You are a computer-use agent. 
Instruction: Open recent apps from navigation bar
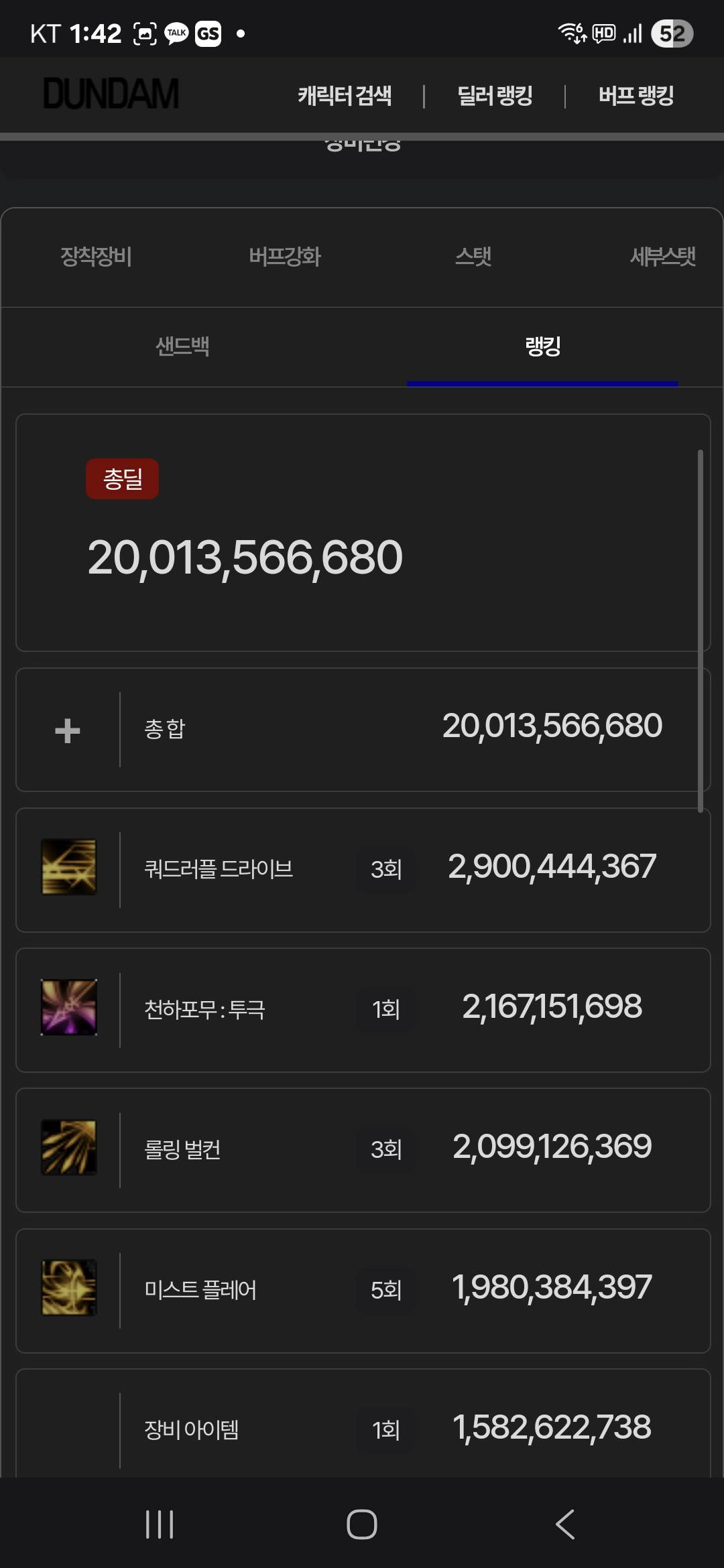coord(160,1524)
